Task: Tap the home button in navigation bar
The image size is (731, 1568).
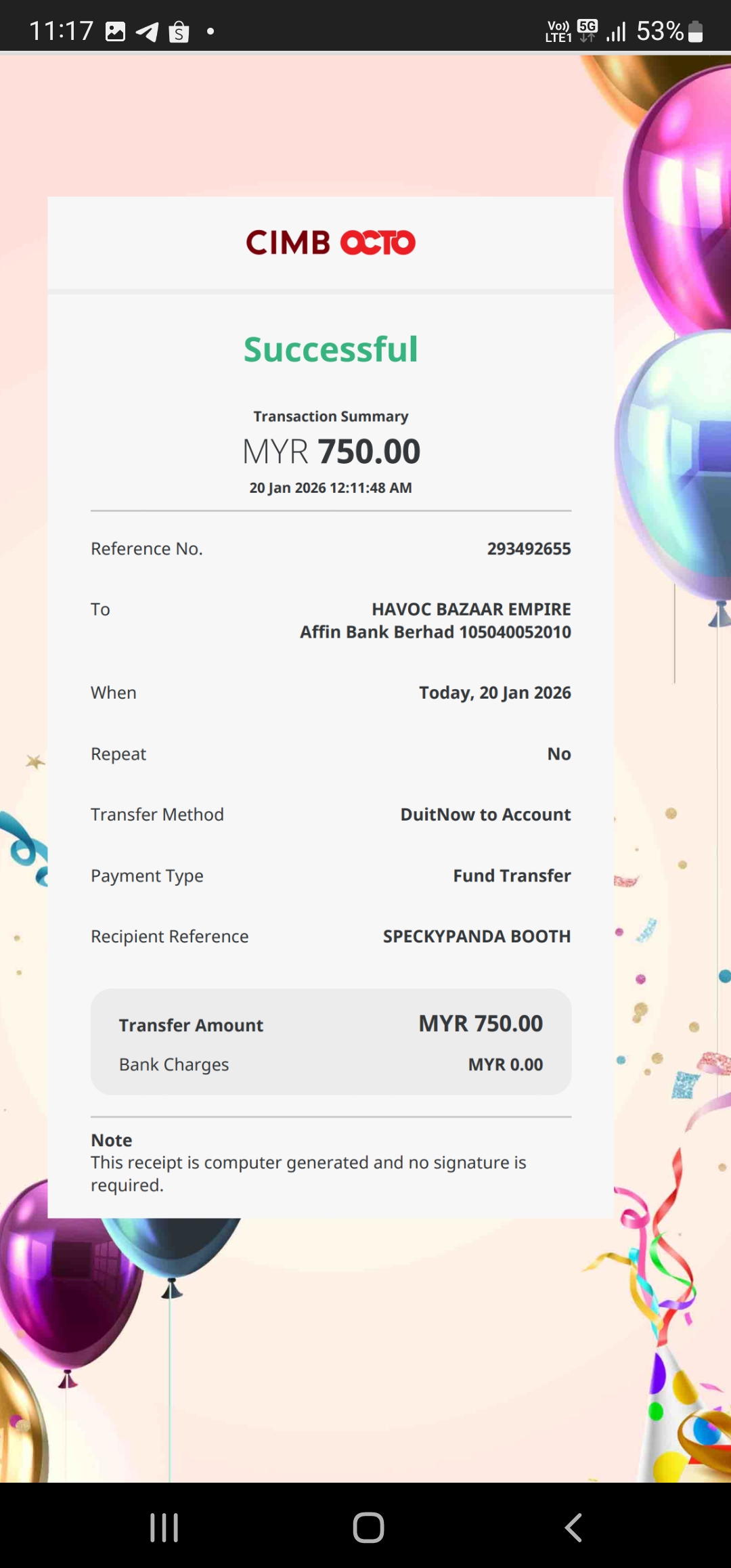Action: pyautogui.click(x=368, y=1527)
